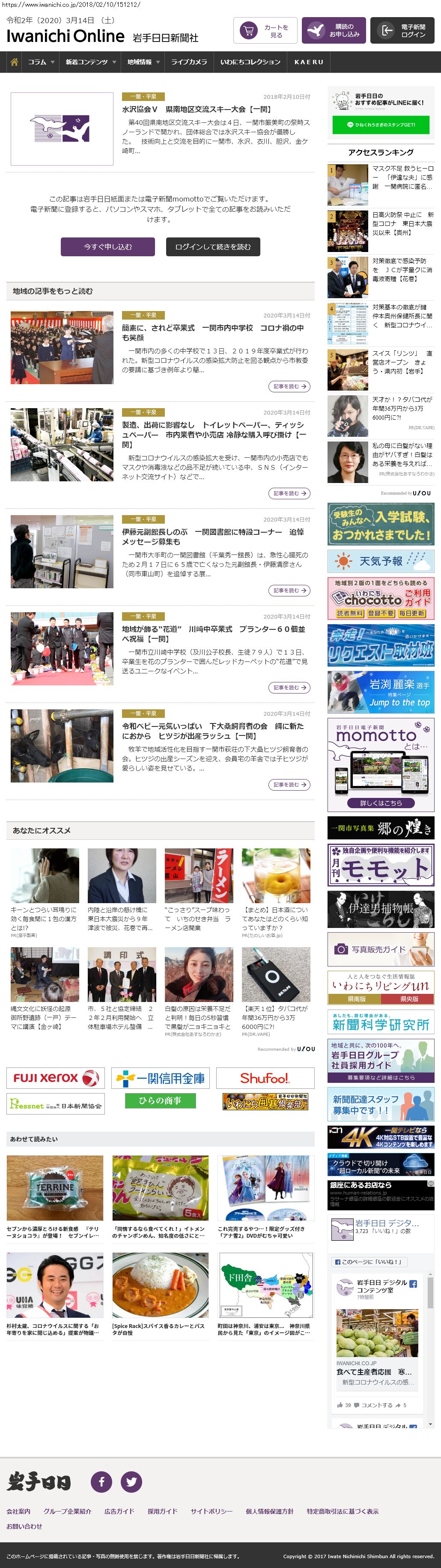Expand the 地域情報 menu

click(143, 62)
